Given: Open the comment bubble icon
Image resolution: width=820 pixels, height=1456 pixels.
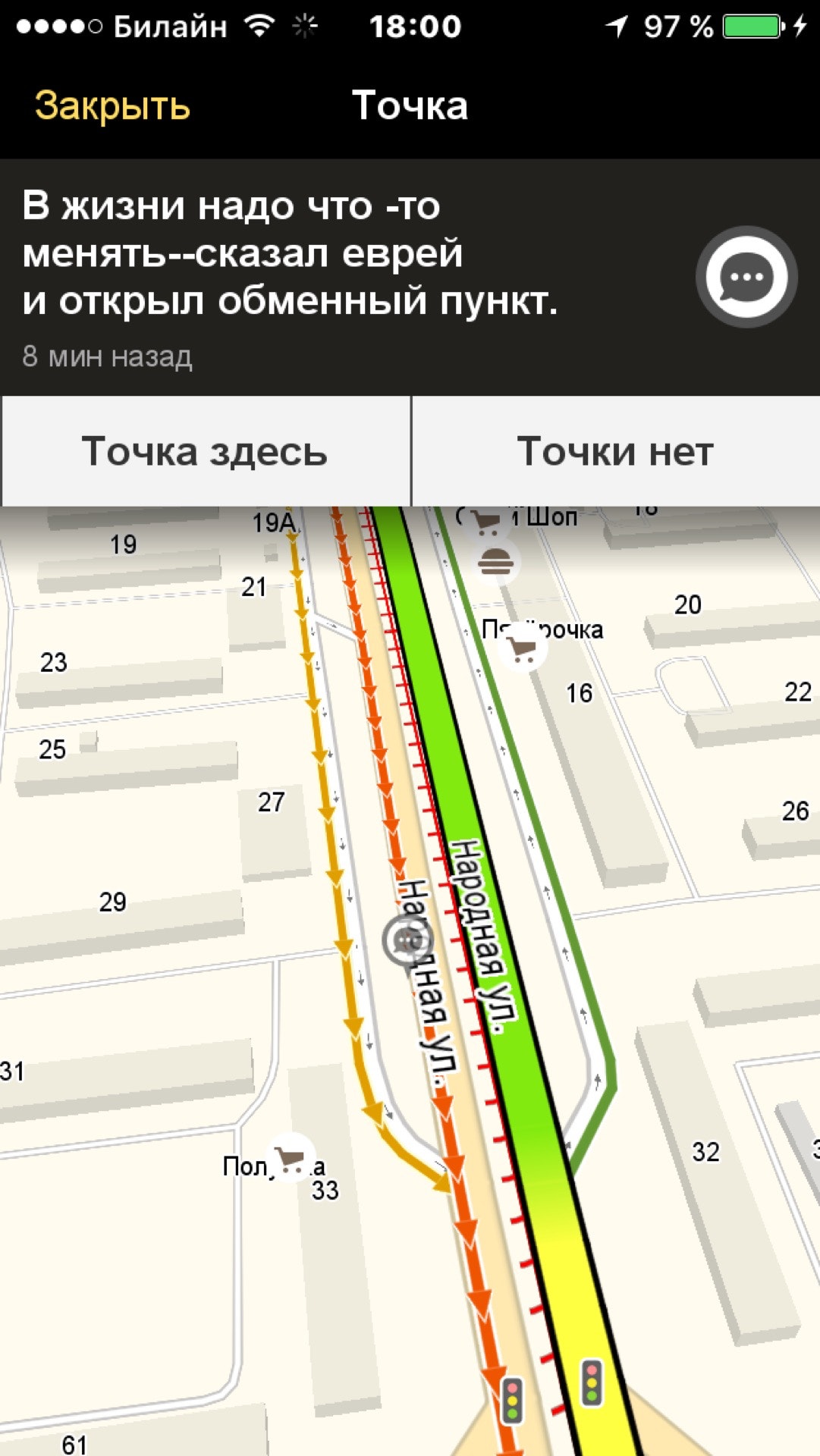Looking at the screenshot, I should (x=746, y=277).
